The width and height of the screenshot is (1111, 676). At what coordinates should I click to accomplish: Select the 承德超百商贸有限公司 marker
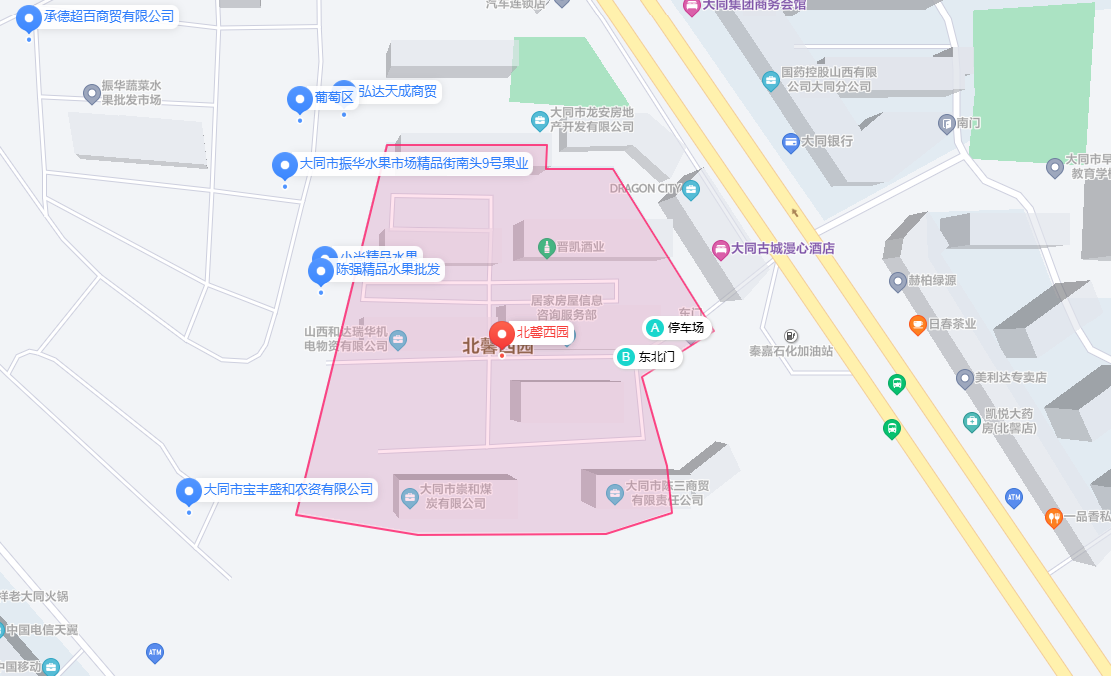pyautogui.click(x=29, y=18)
